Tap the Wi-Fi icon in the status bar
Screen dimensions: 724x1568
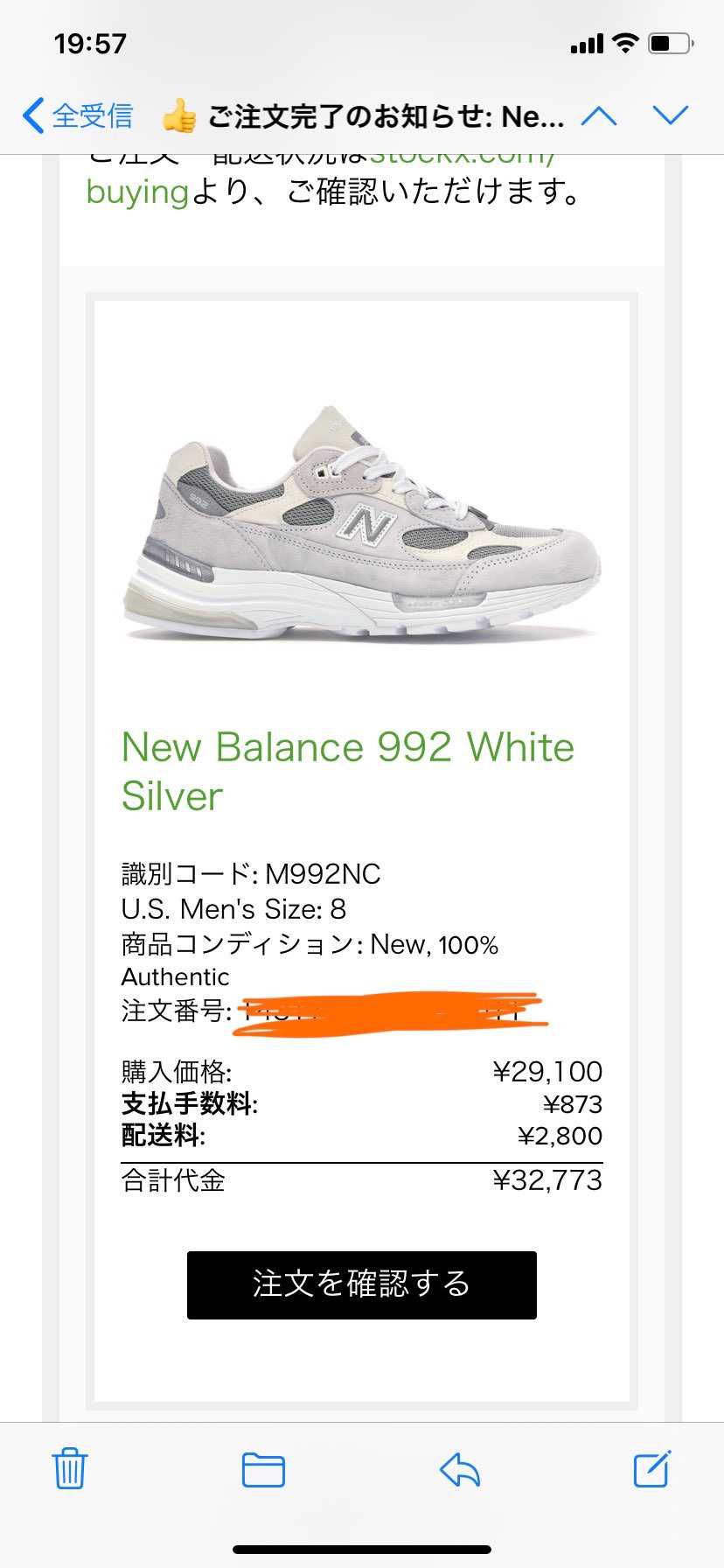[x=623, y=42]
